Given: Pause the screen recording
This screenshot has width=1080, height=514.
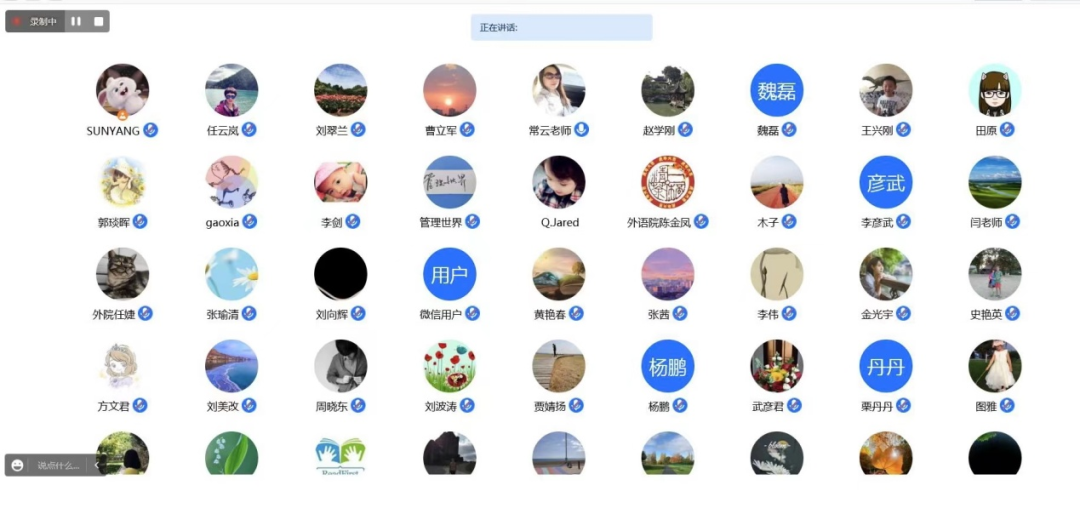Looking at the screenshot, I should pos(76,21).
